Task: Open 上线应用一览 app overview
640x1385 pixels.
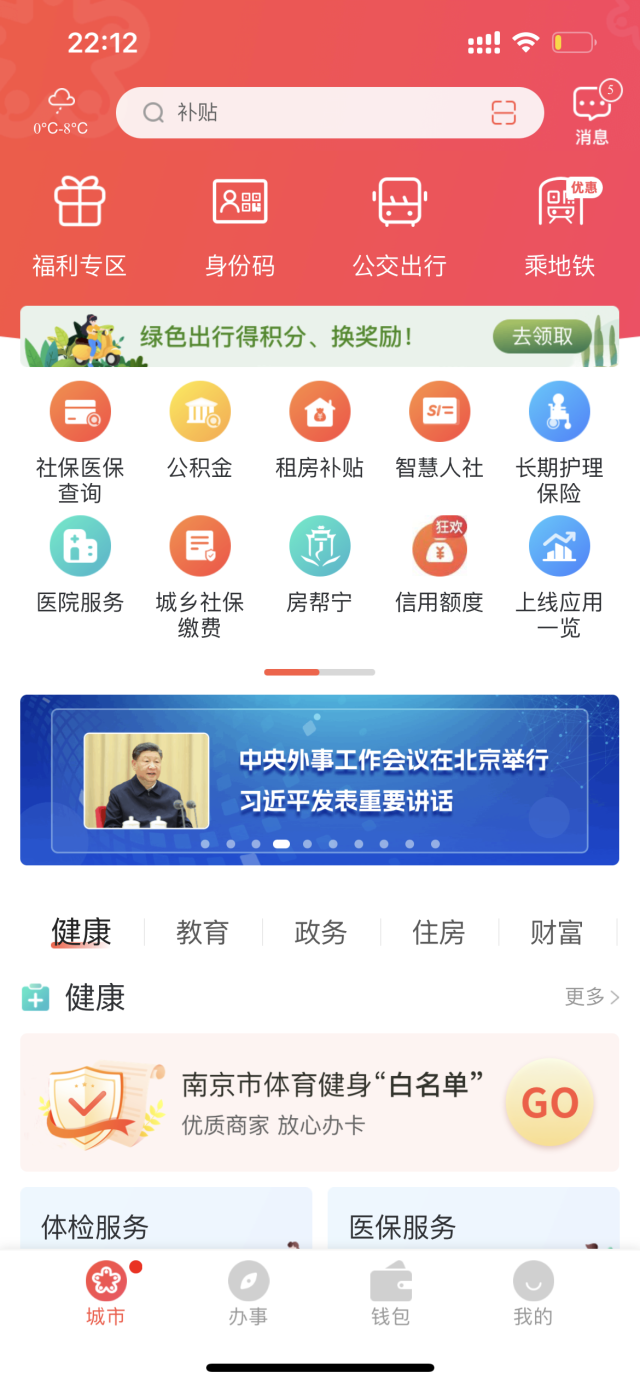Action: coord(559,570)
